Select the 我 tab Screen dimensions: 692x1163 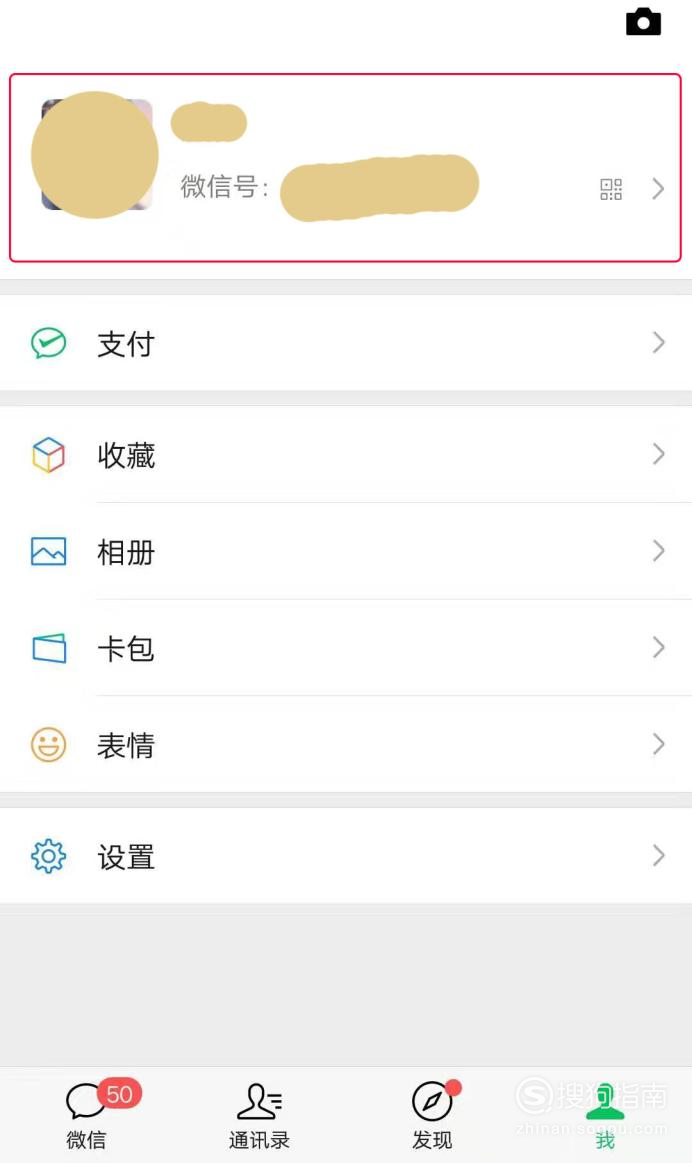605,1115
